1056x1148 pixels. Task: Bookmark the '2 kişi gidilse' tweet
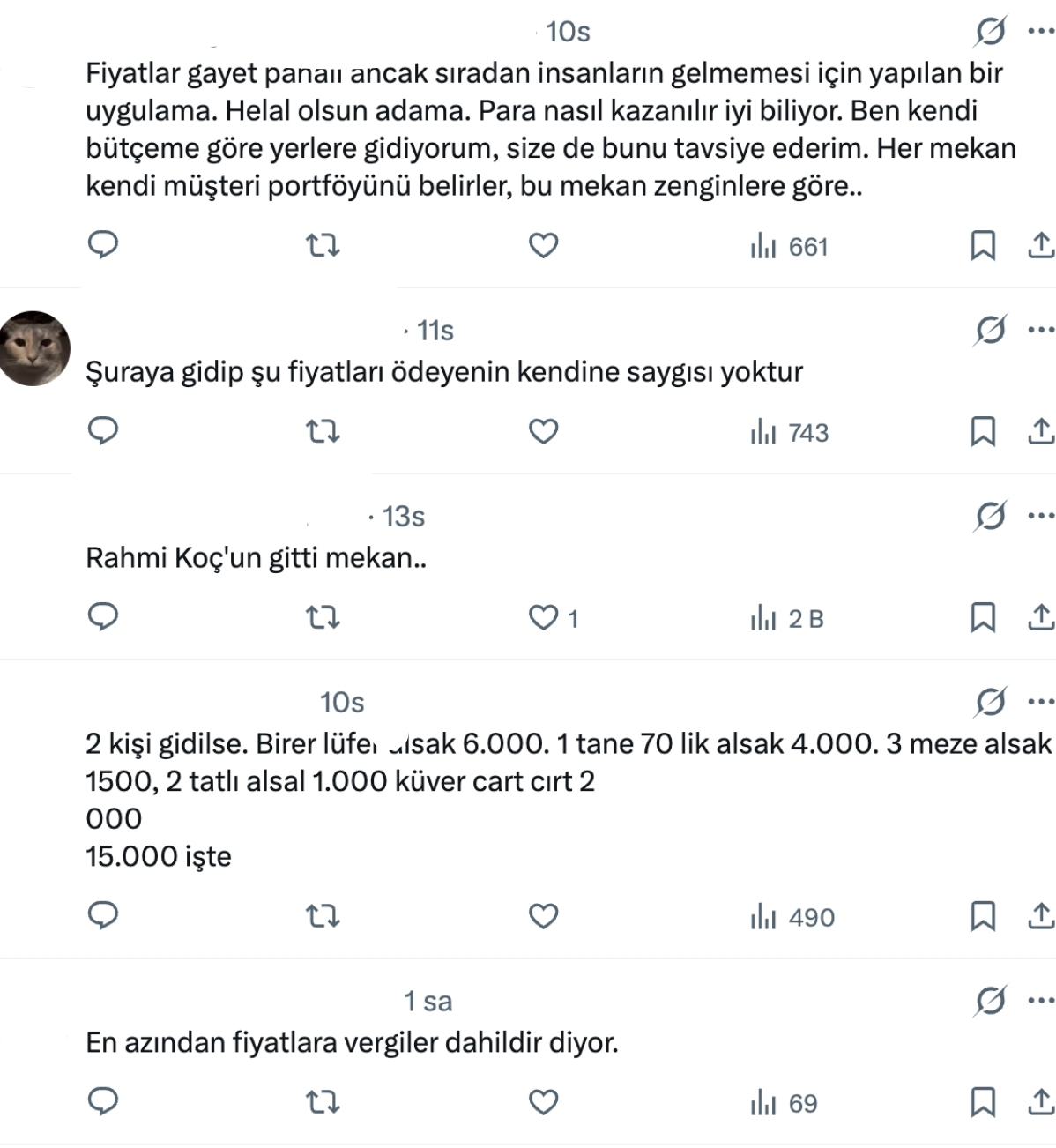pos(982,916)
